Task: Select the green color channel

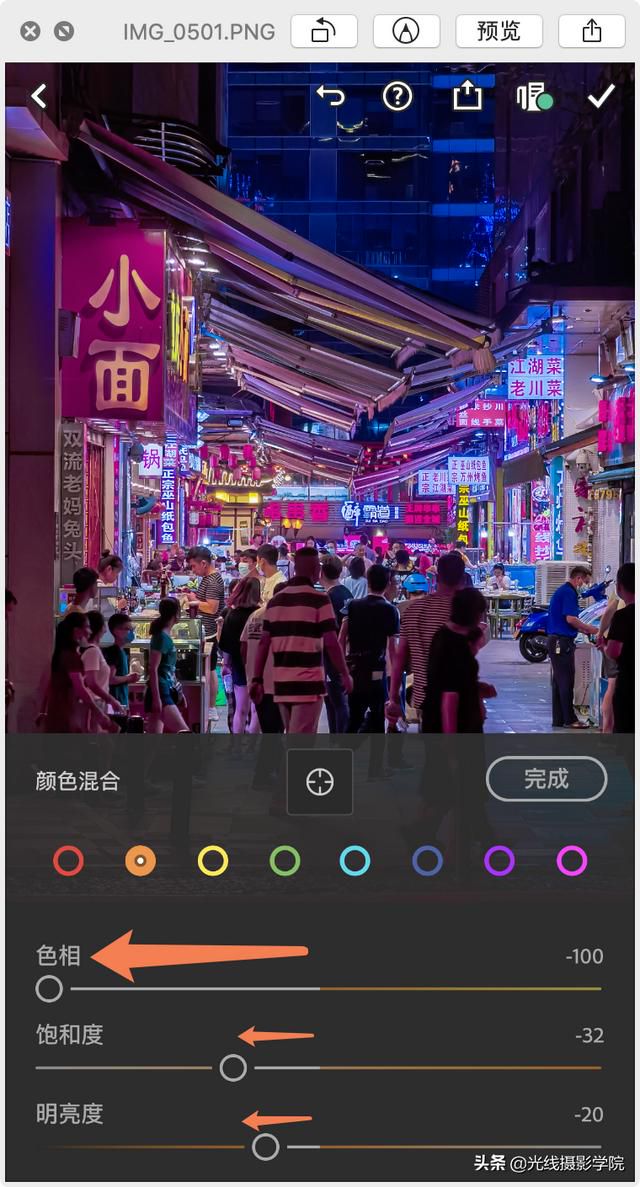Action: [285, 861]
